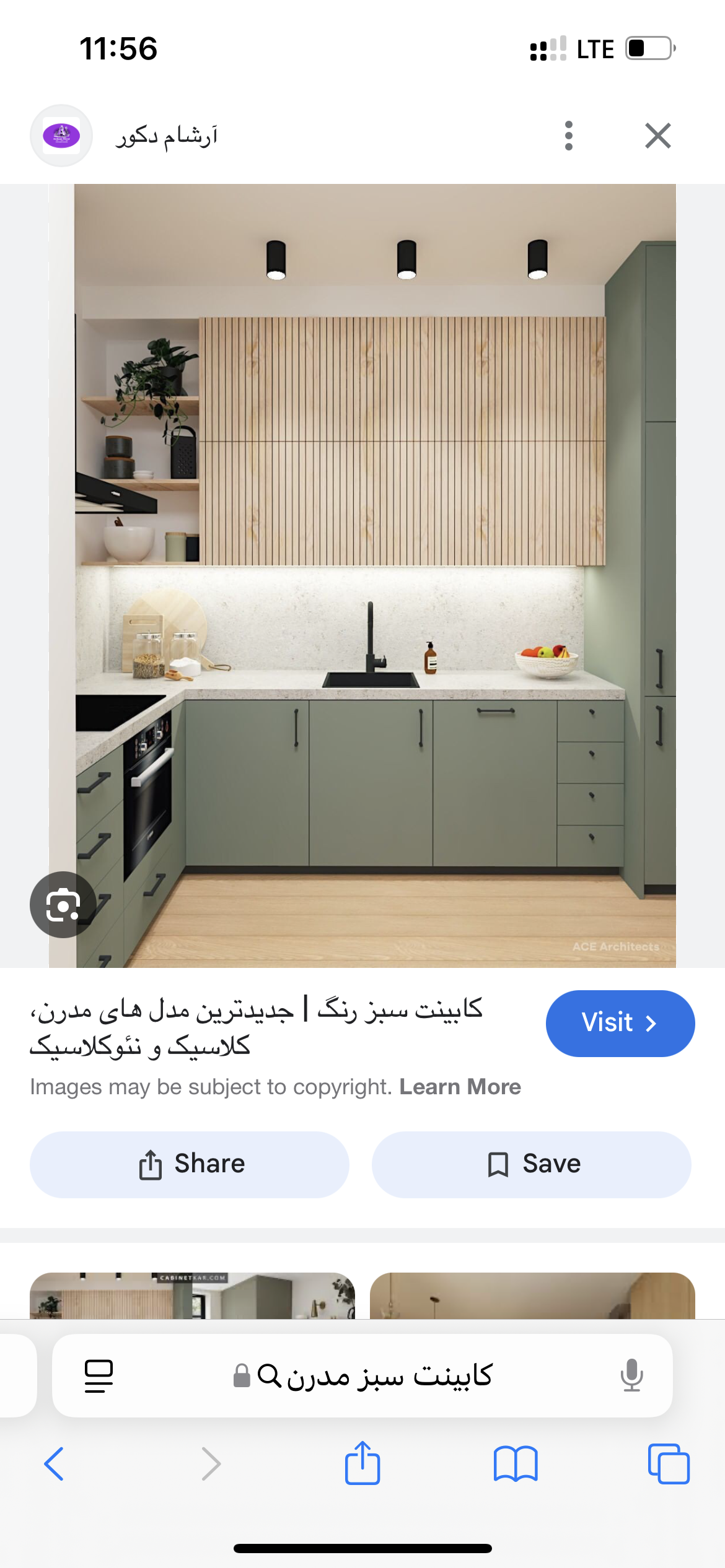Image resolution: width=725 pixels, height=1568 pixels.
Task: Open related image from cabinetkar.com
Action: pyautogui.click(x=192, y=1296)
